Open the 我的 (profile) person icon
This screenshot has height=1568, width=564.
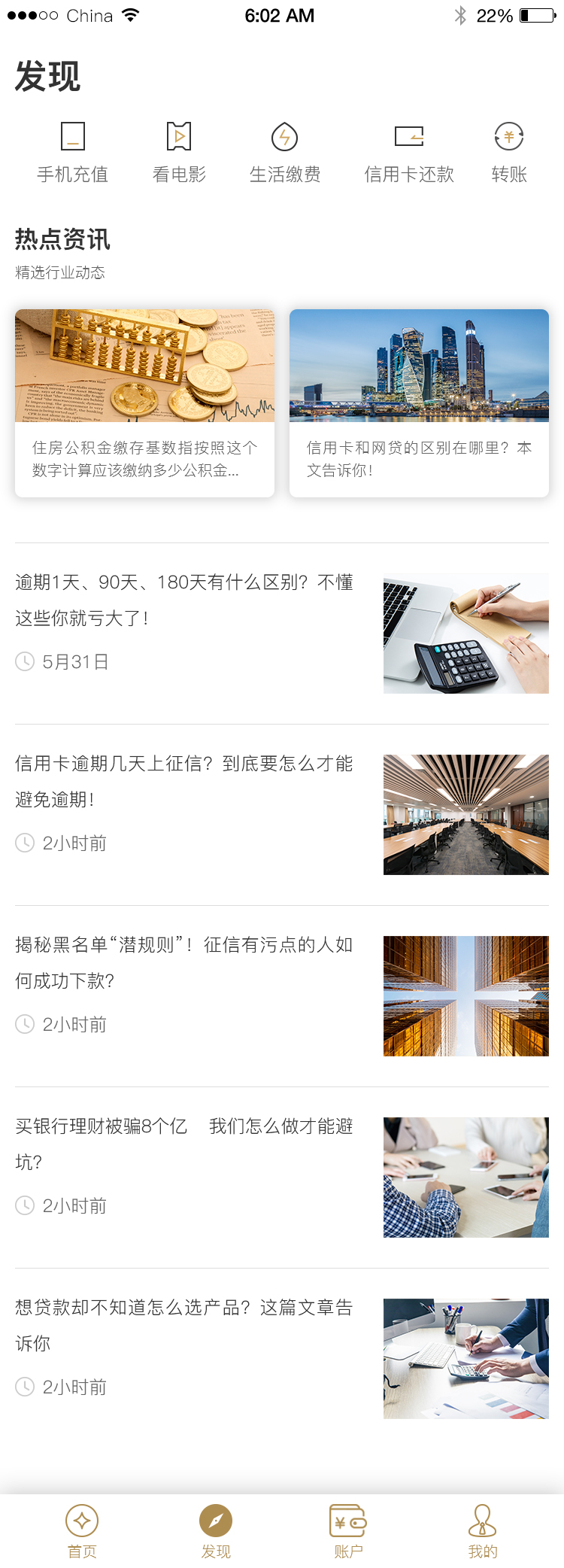482,1520
